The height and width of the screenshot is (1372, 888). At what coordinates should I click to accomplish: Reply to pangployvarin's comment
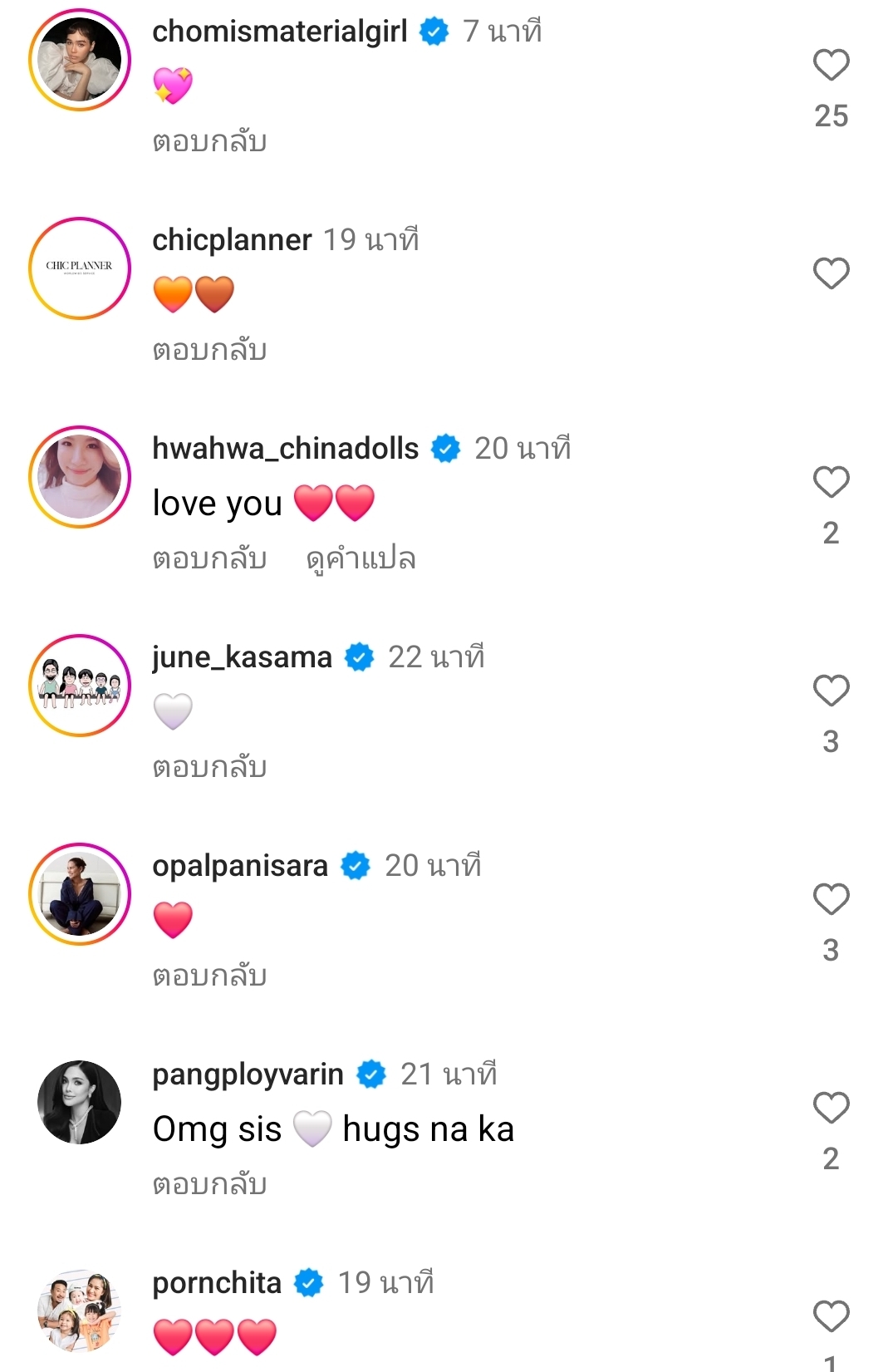pyautogui.click(x=209, y=1184)
